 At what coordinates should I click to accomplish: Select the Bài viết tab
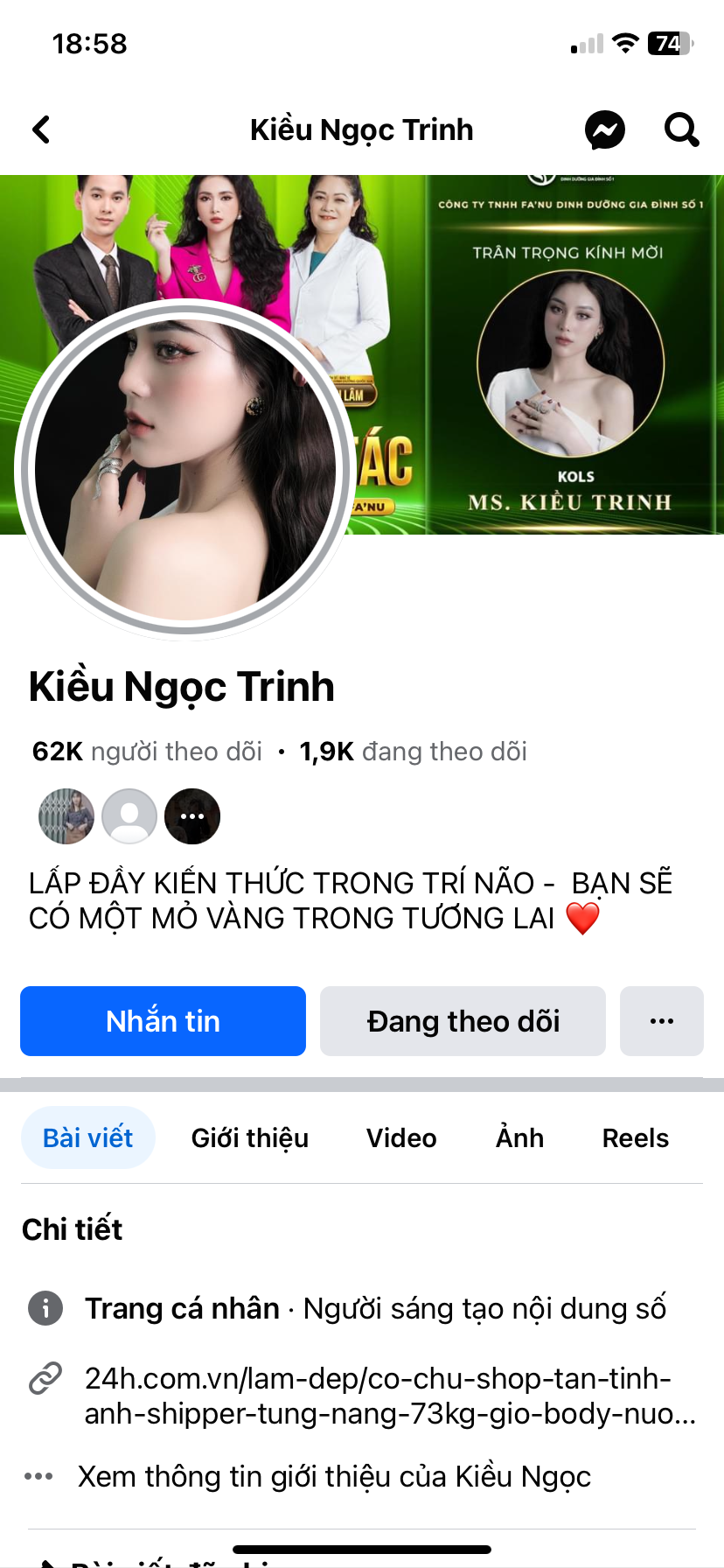coord(87,1137)
